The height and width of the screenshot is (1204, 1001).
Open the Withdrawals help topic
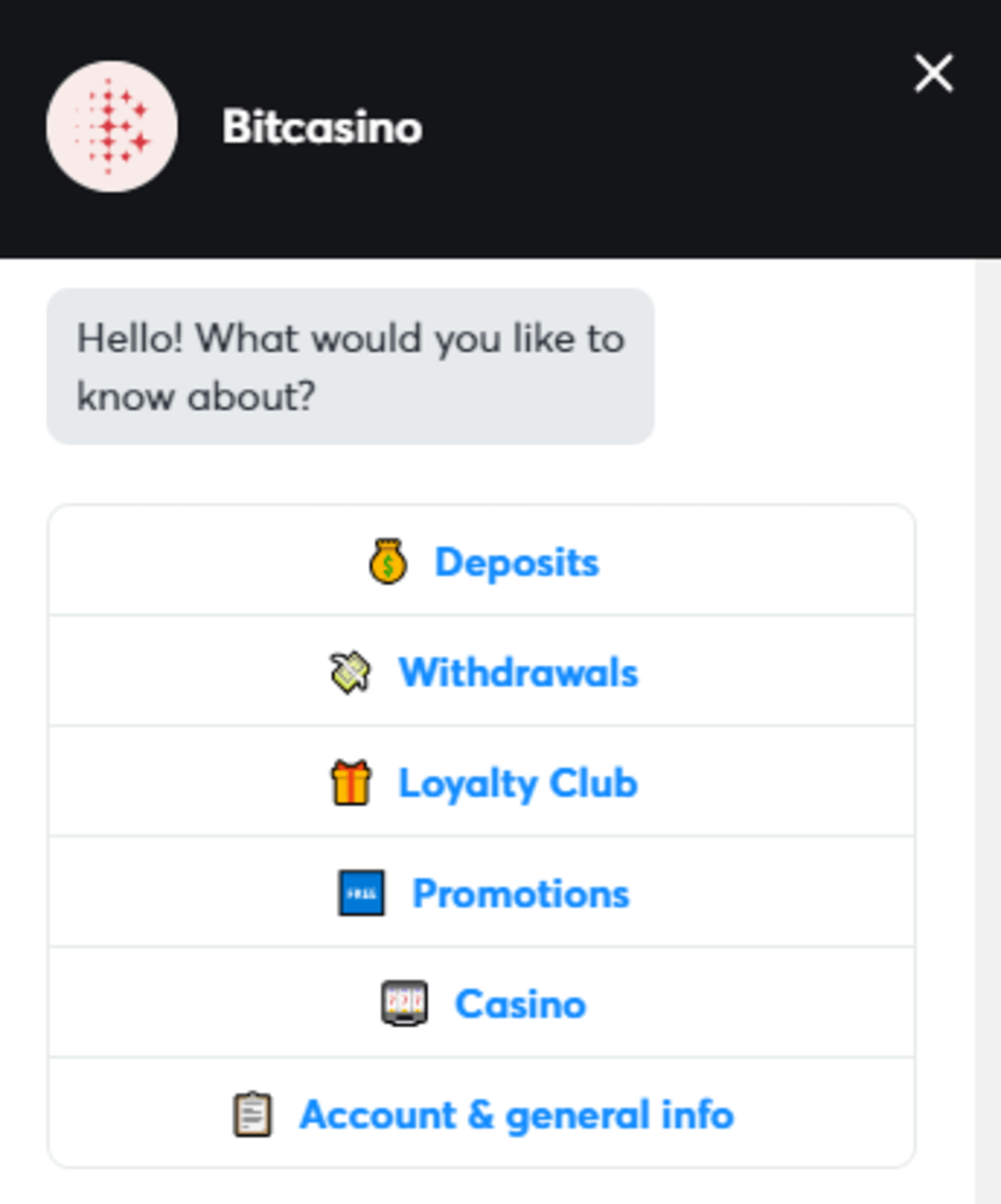coord(518,672)
